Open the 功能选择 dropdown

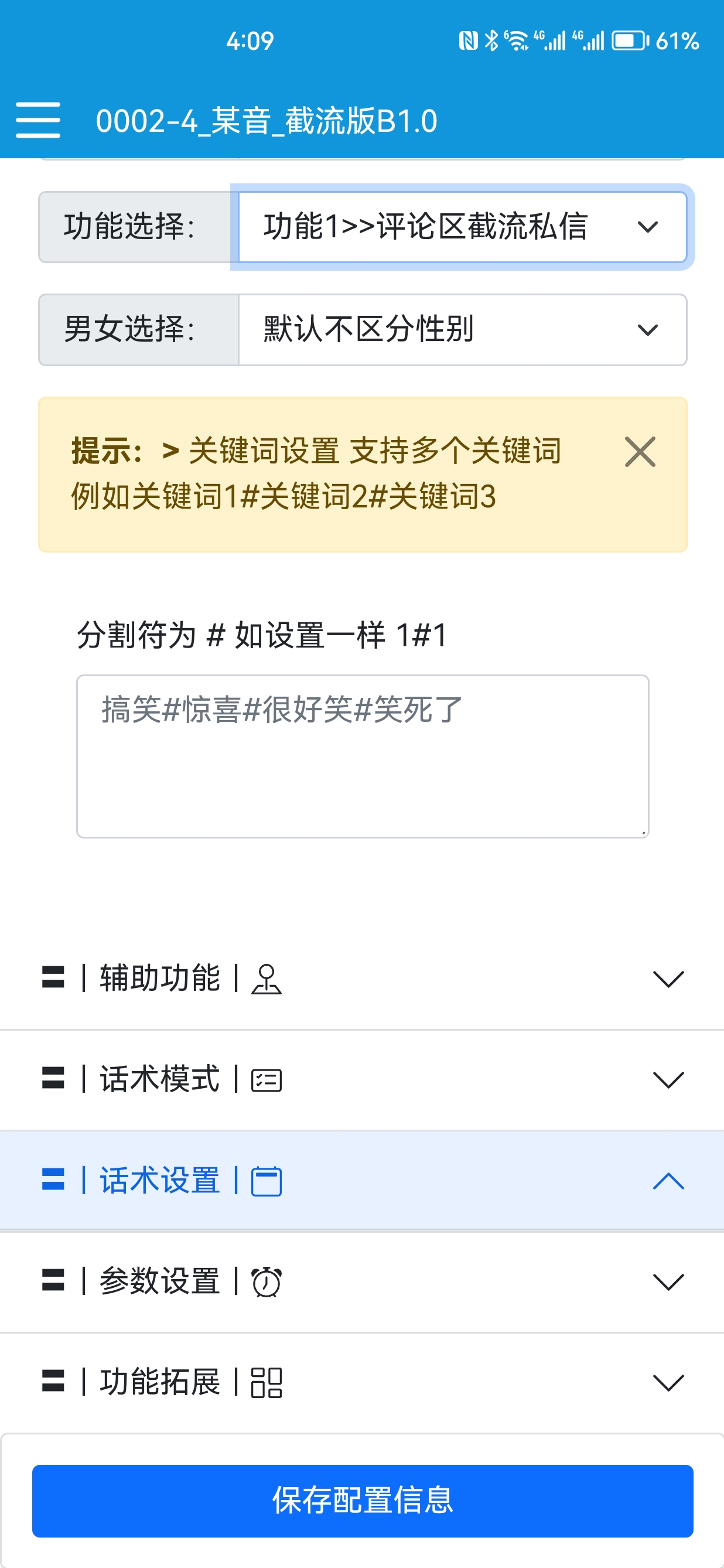(x=462, y=226)
